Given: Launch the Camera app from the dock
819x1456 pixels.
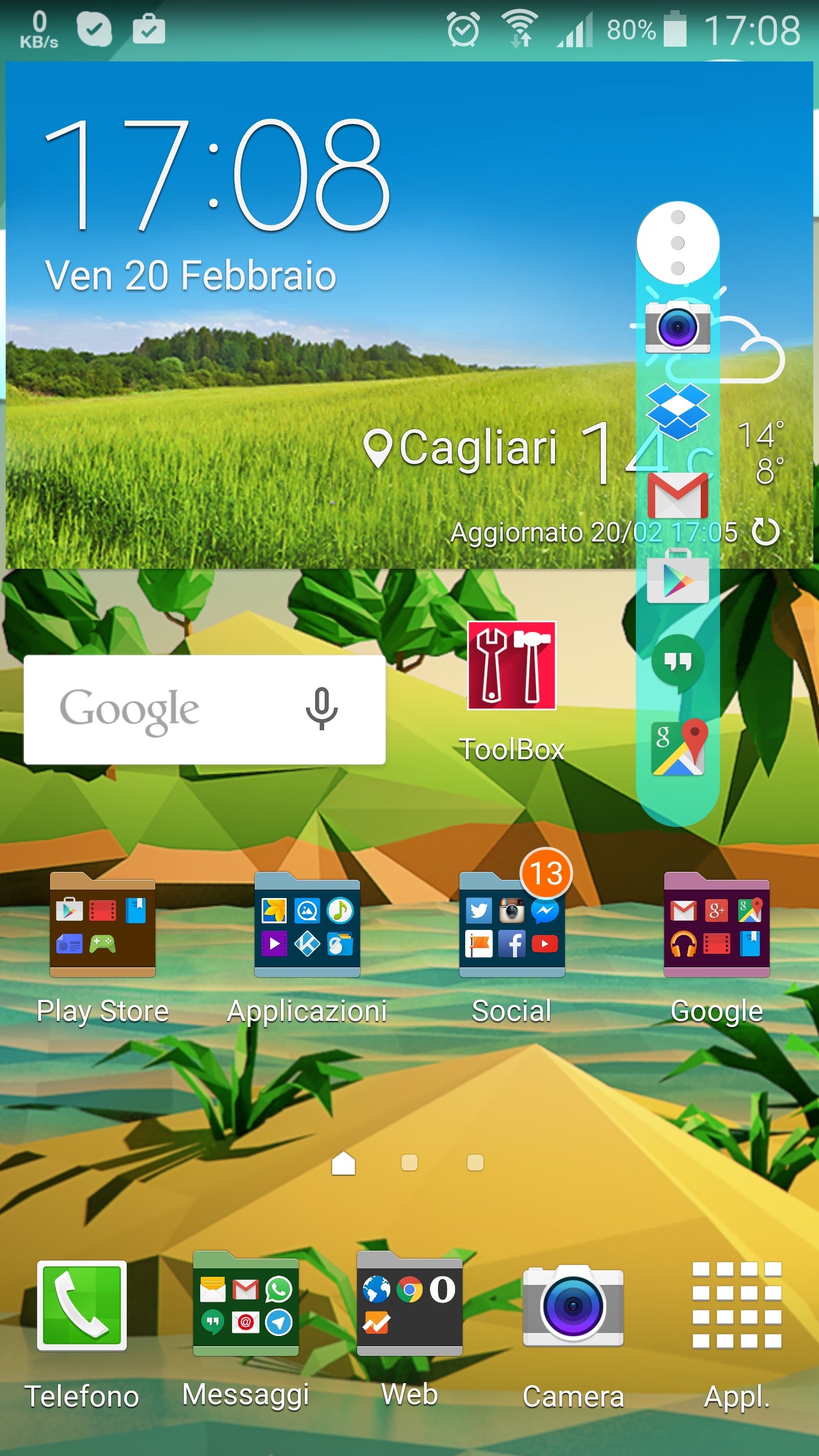Looking at the screenshot, I should coord(573,1306).
